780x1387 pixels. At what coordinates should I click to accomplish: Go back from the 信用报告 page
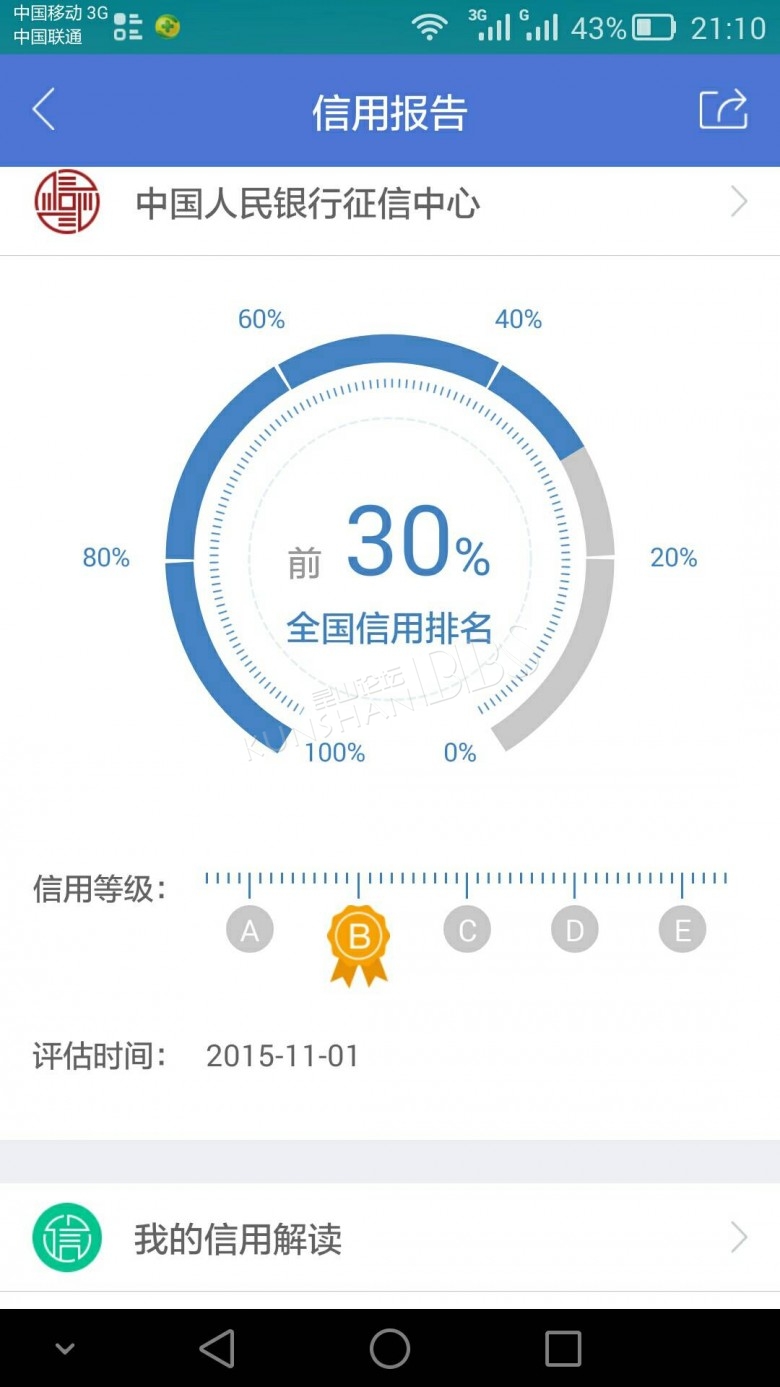43,110
